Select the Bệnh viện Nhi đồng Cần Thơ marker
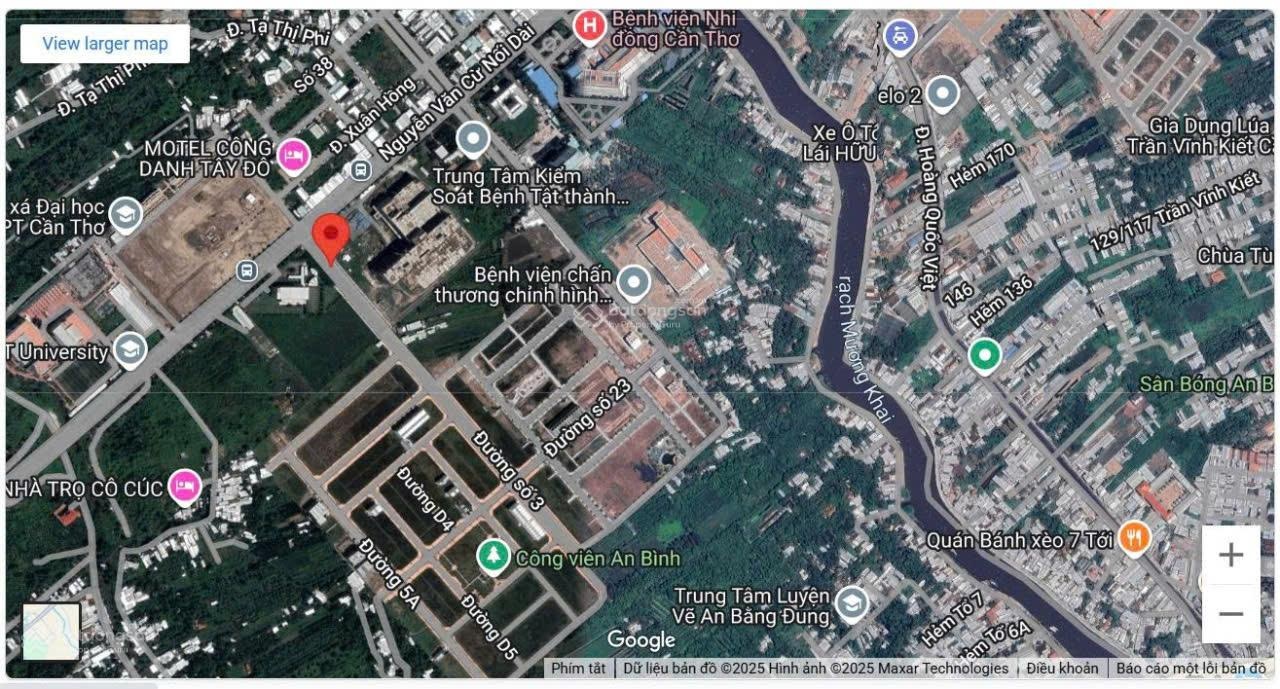The image size is (1280, 689). (x=591, y=26)
